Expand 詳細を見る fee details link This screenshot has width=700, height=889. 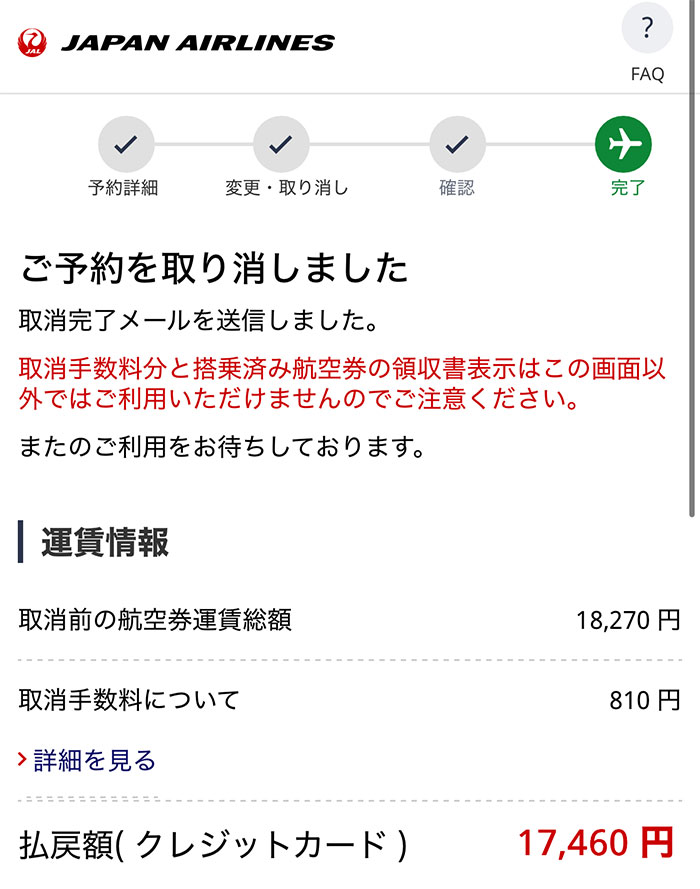94,761
